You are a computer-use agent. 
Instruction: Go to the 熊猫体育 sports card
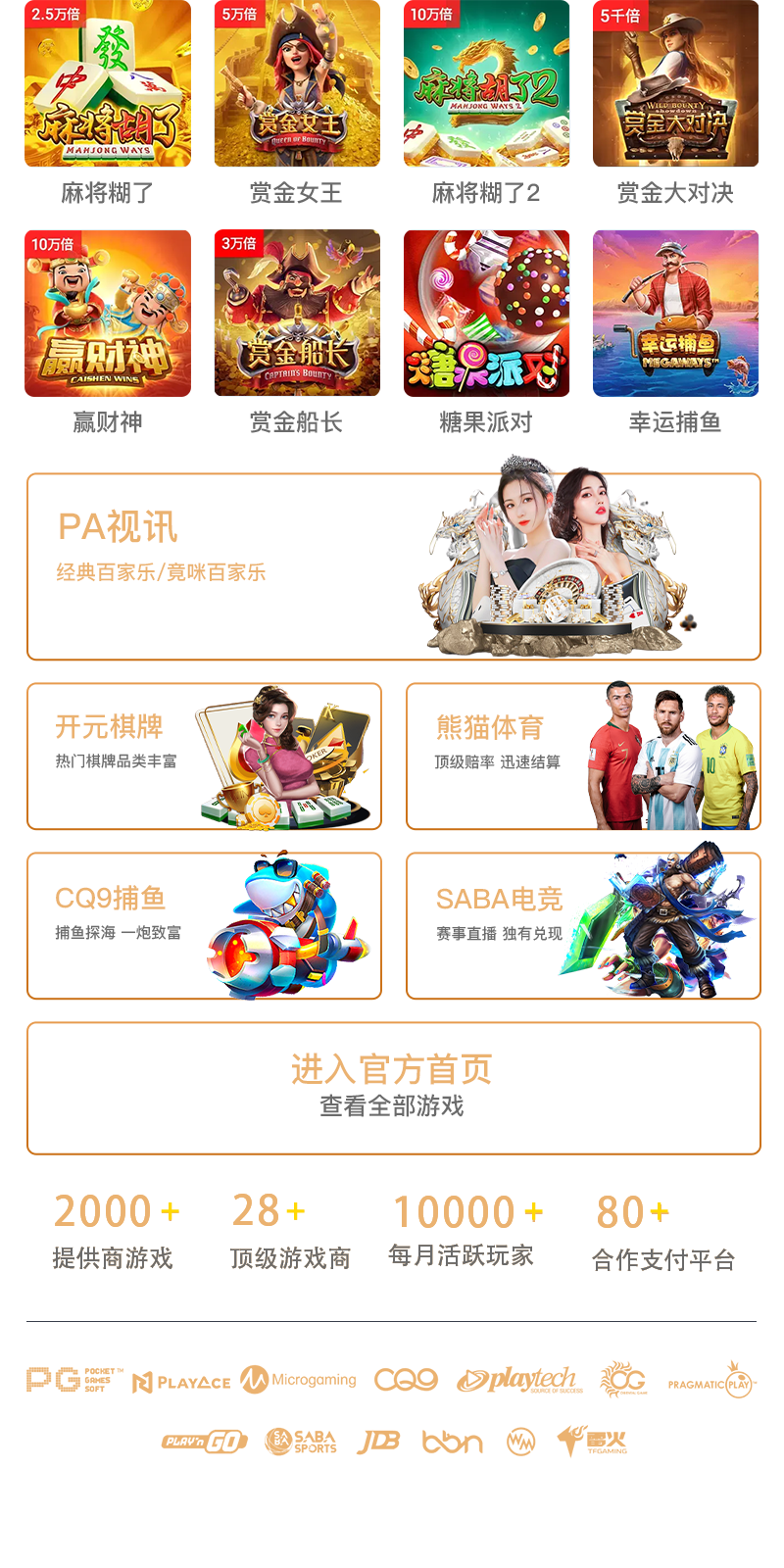(583, 757)
